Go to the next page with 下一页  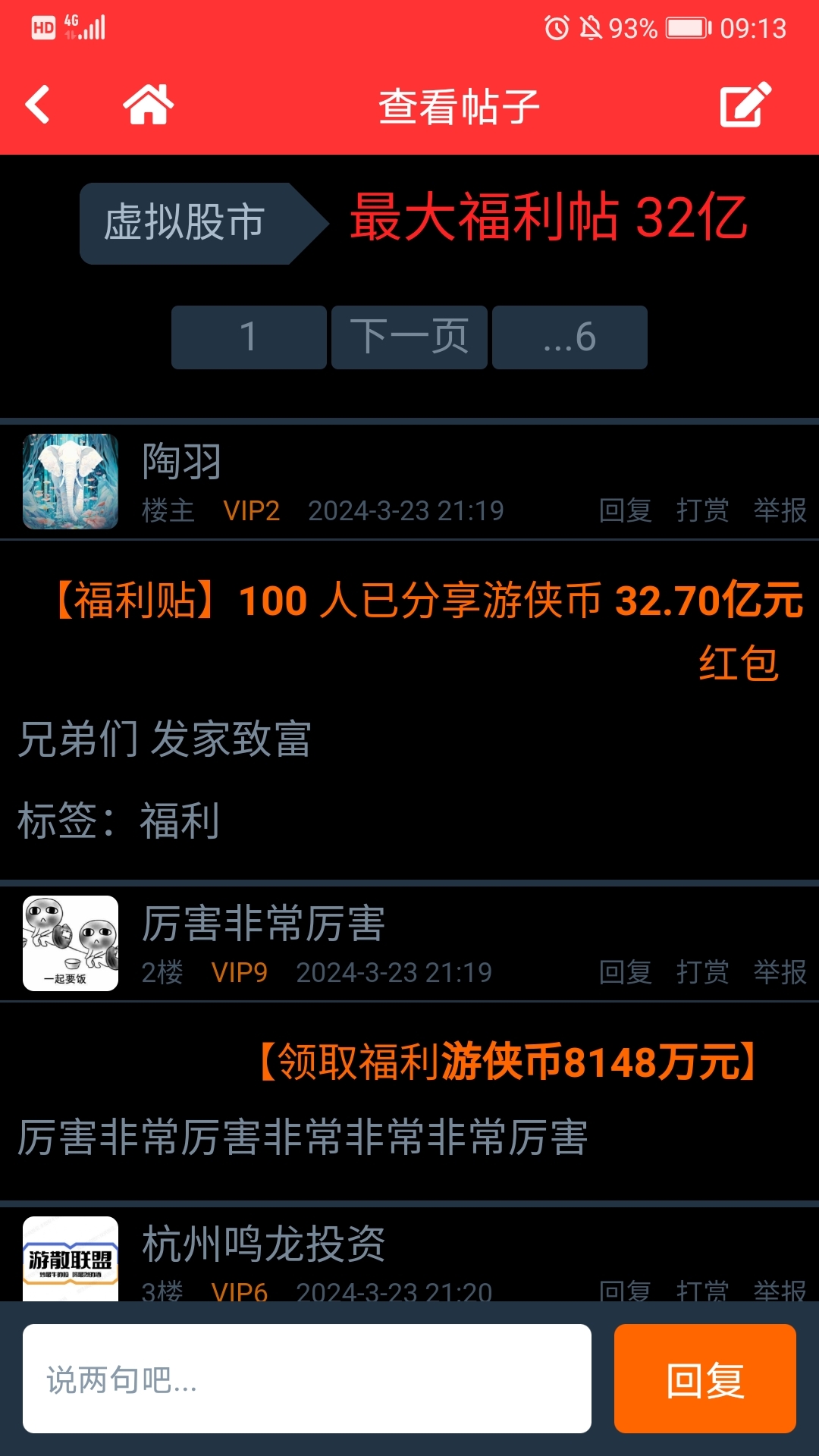pyautogui.click(x=409, y=337)
